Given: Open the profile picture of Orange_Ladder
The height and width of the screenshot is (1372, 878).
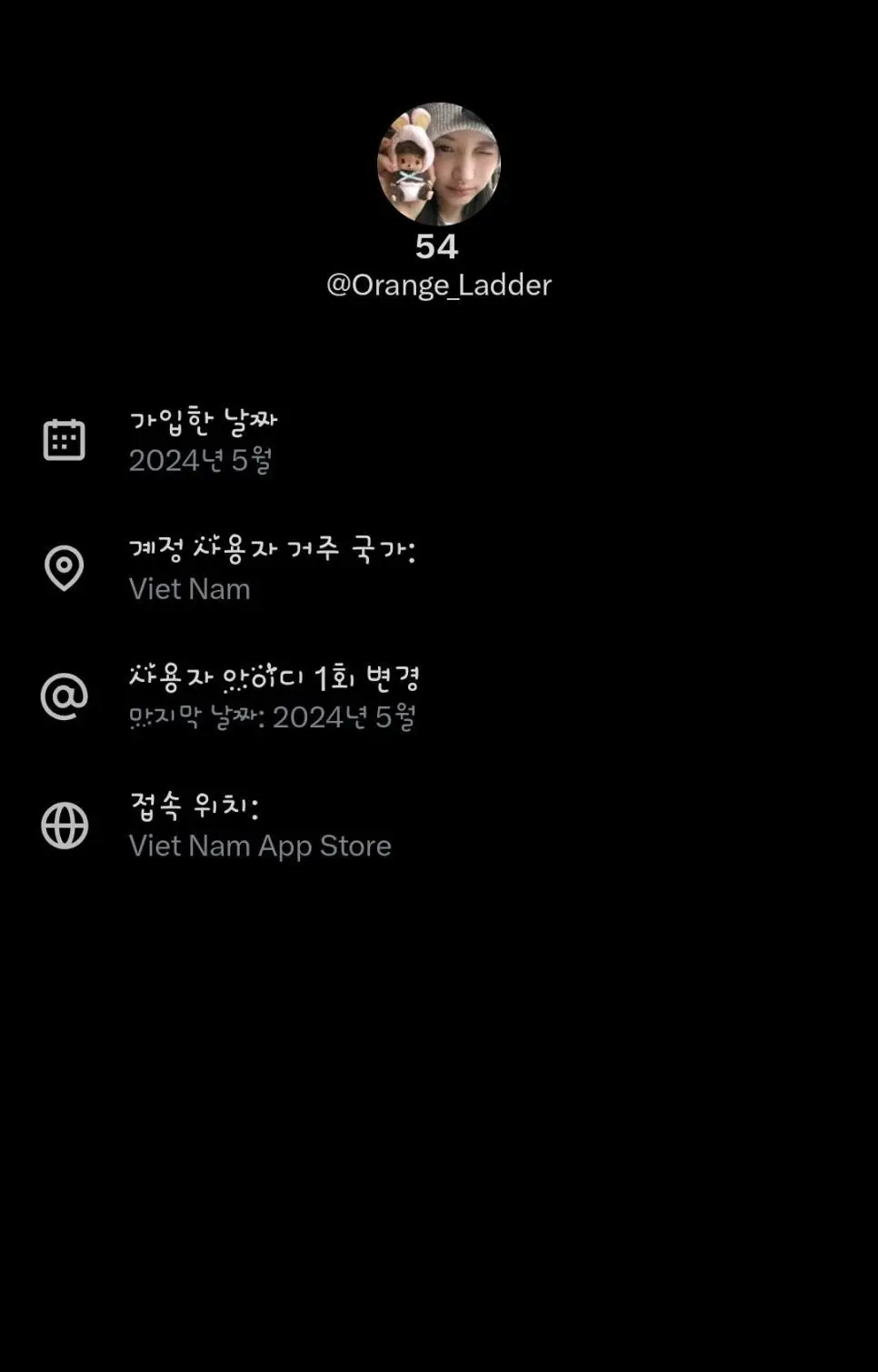Looking at the screenshot, I should (439, 165).
